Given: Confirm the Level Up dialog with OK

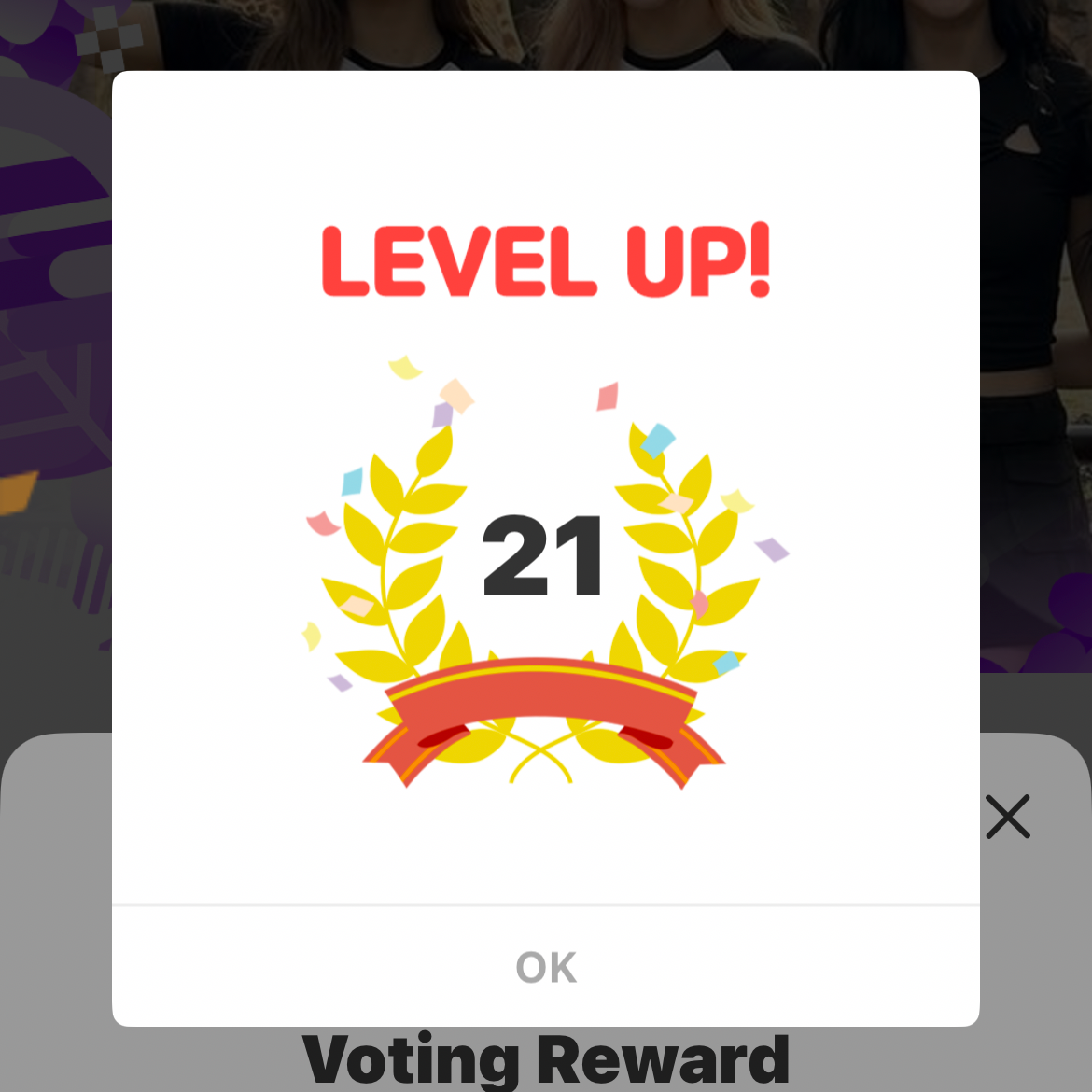Looking at the screenshot, I should [x=546, y=967].
